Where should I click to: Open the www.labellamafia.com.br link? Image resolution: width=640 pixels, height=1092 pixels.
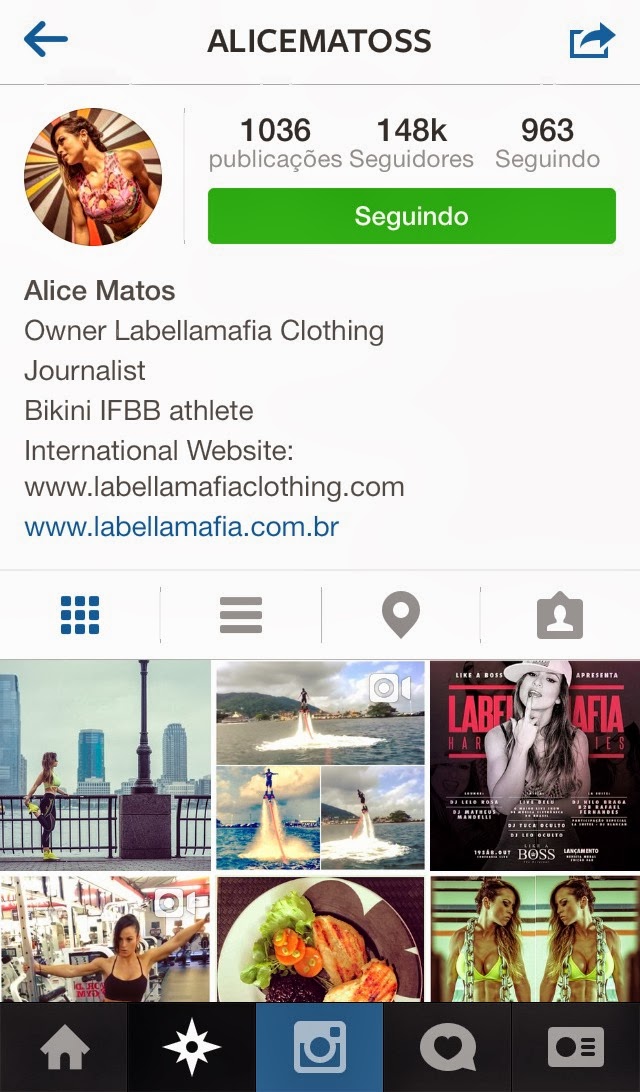pos(181,525)
